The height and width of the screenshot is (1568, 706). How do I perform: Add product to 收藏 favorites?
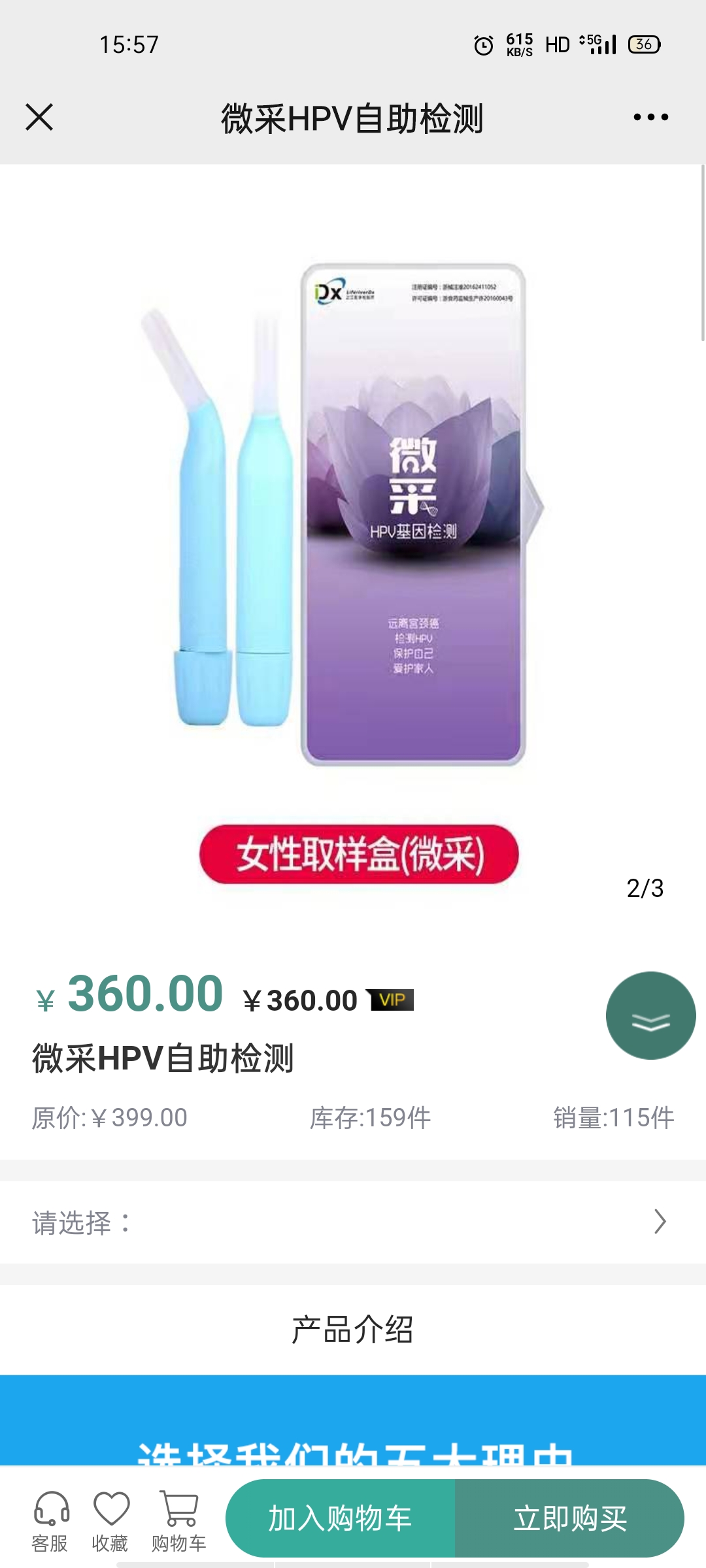pos(110,1521)
